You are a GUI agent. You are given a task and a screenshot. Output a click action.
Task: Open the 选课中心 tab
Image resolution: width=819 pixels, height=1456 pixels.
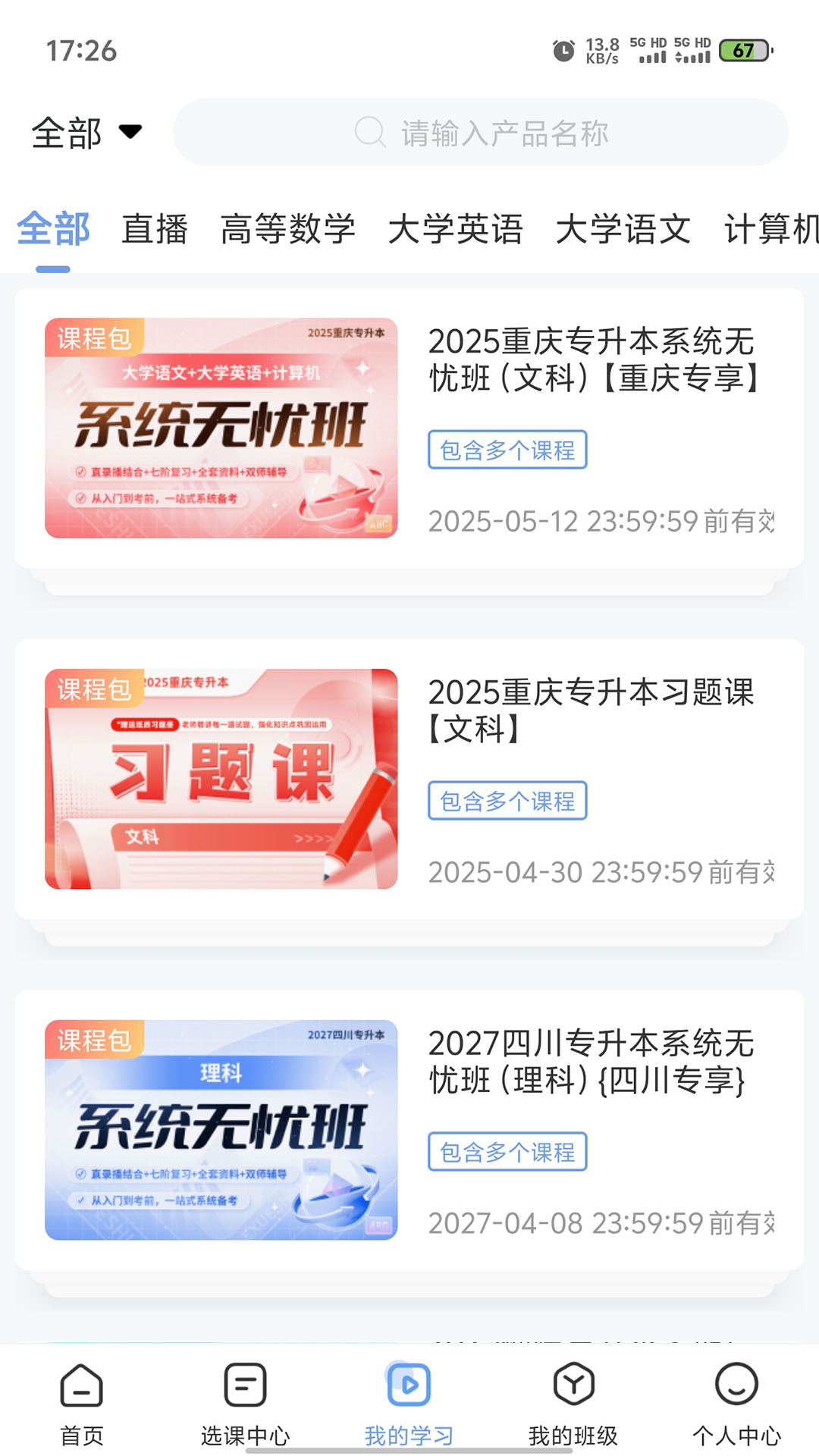(245, 1403)
